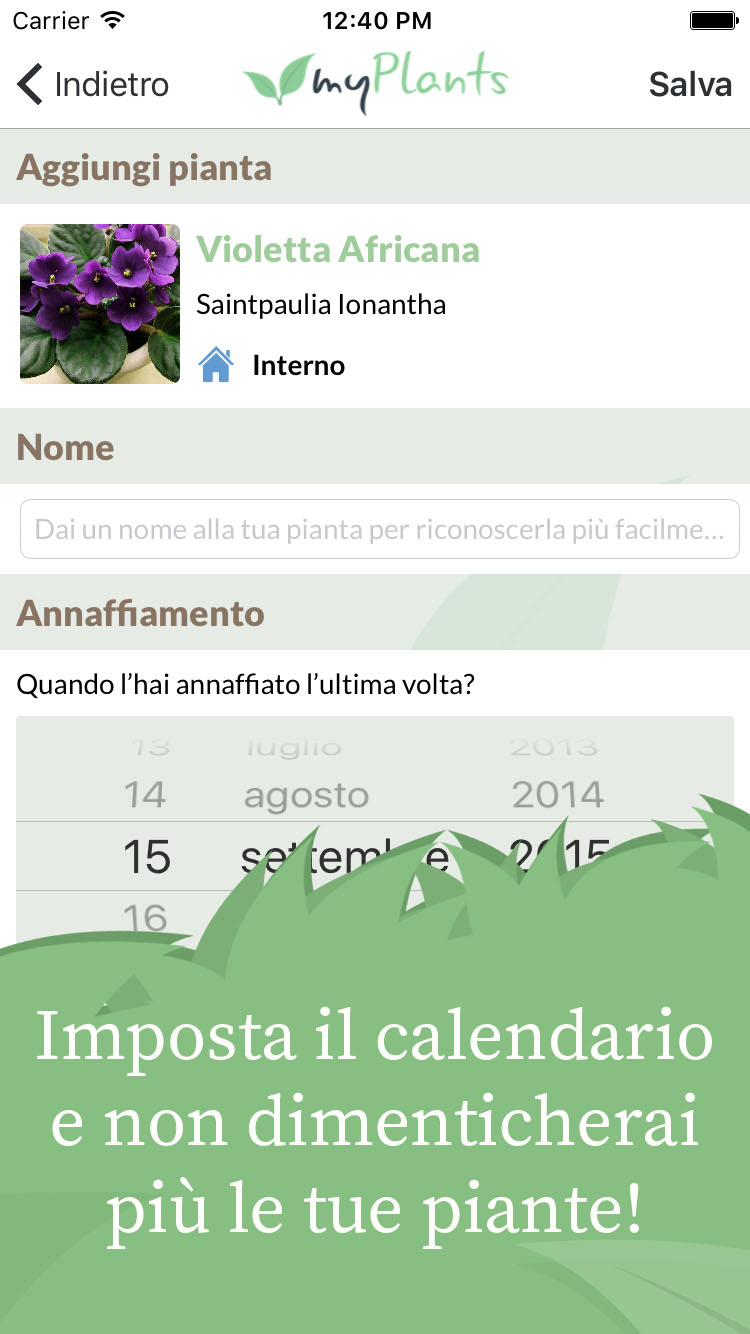
Task: Select agosto in the month picker
Action: (307, 796)
